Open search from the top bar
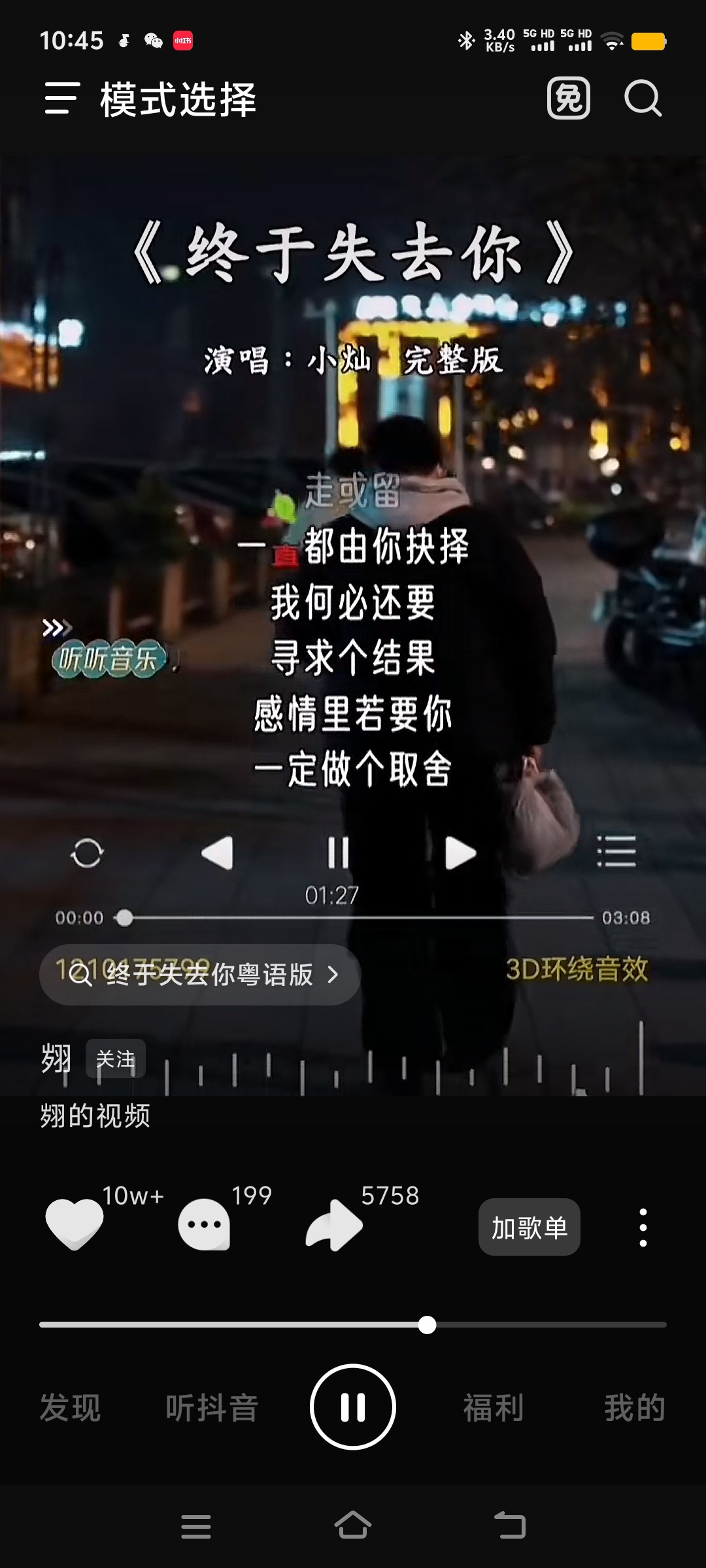This screenshot has height=1568, width=706. (x=643, y=99)
